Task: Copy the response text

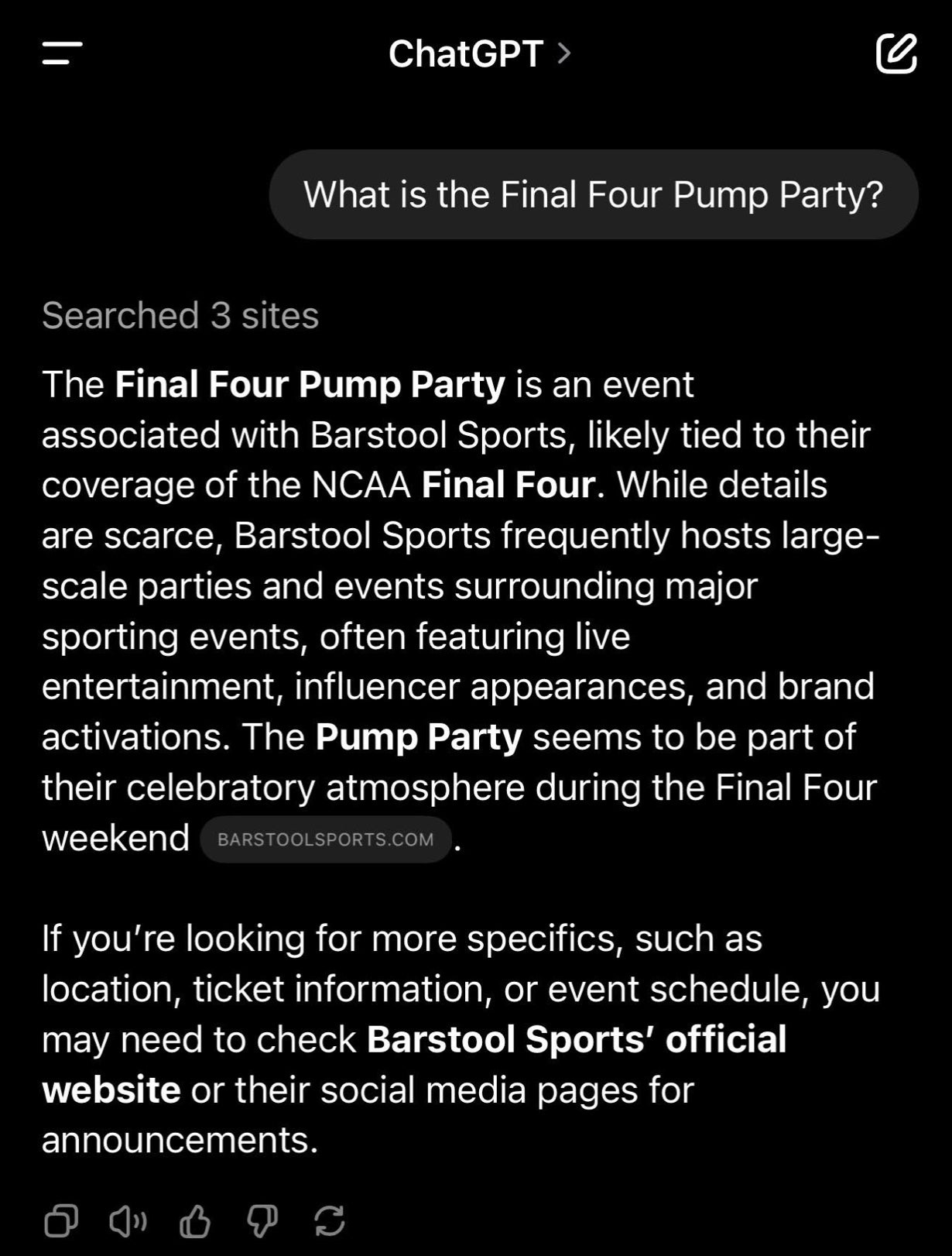Action: pos(61,1221)
